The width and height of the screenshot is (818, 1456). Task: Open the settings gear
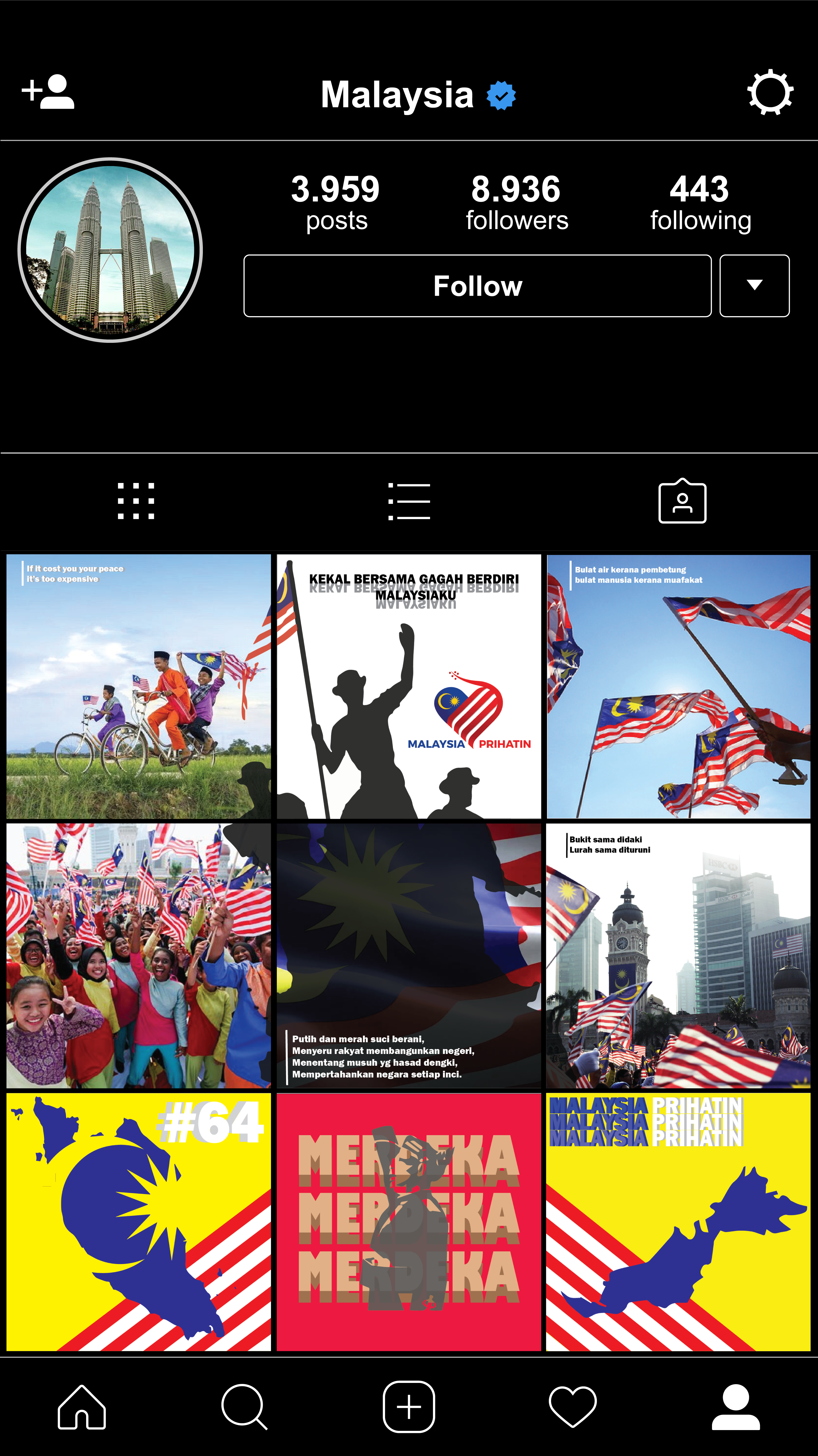pos(770,93)
